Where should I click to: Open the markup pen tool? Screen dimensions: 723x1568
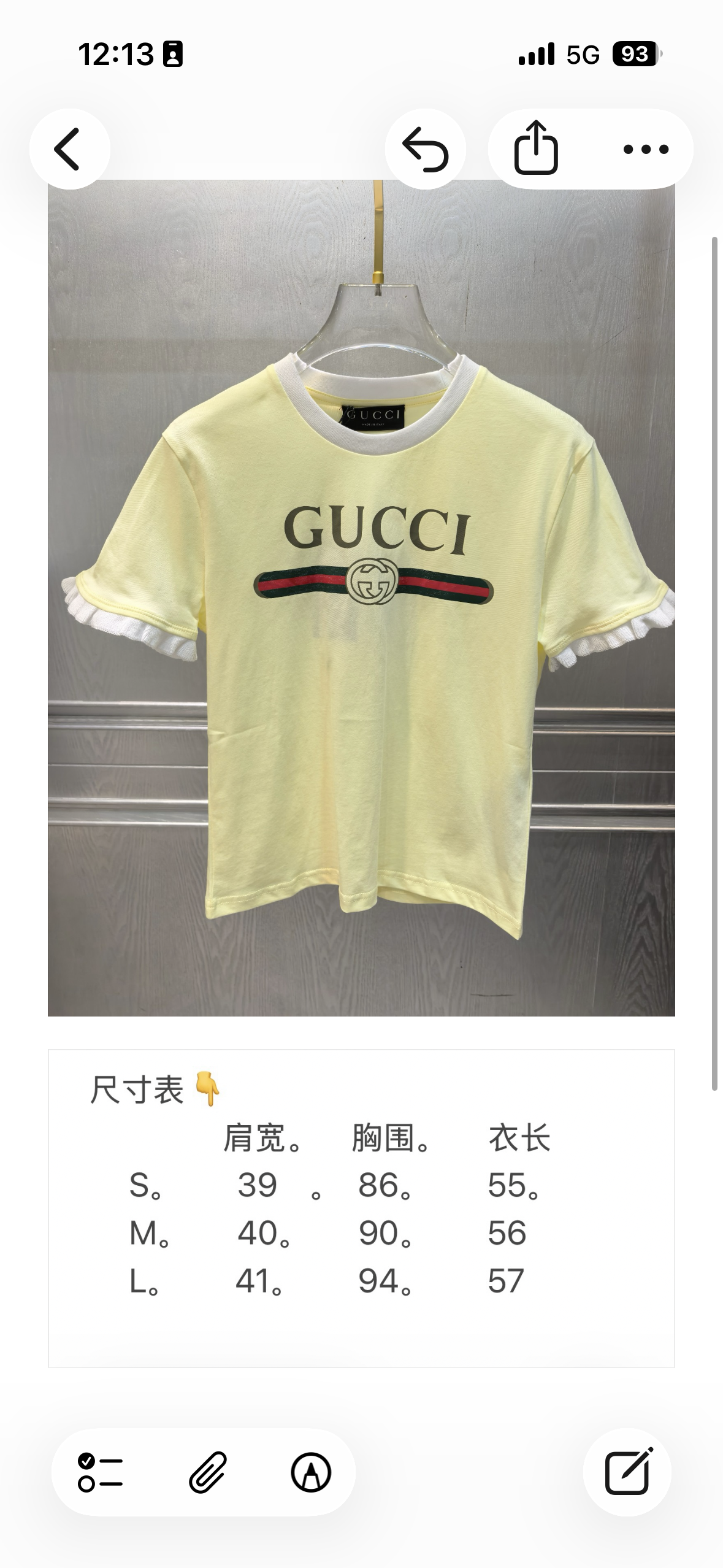point(311,1472)
